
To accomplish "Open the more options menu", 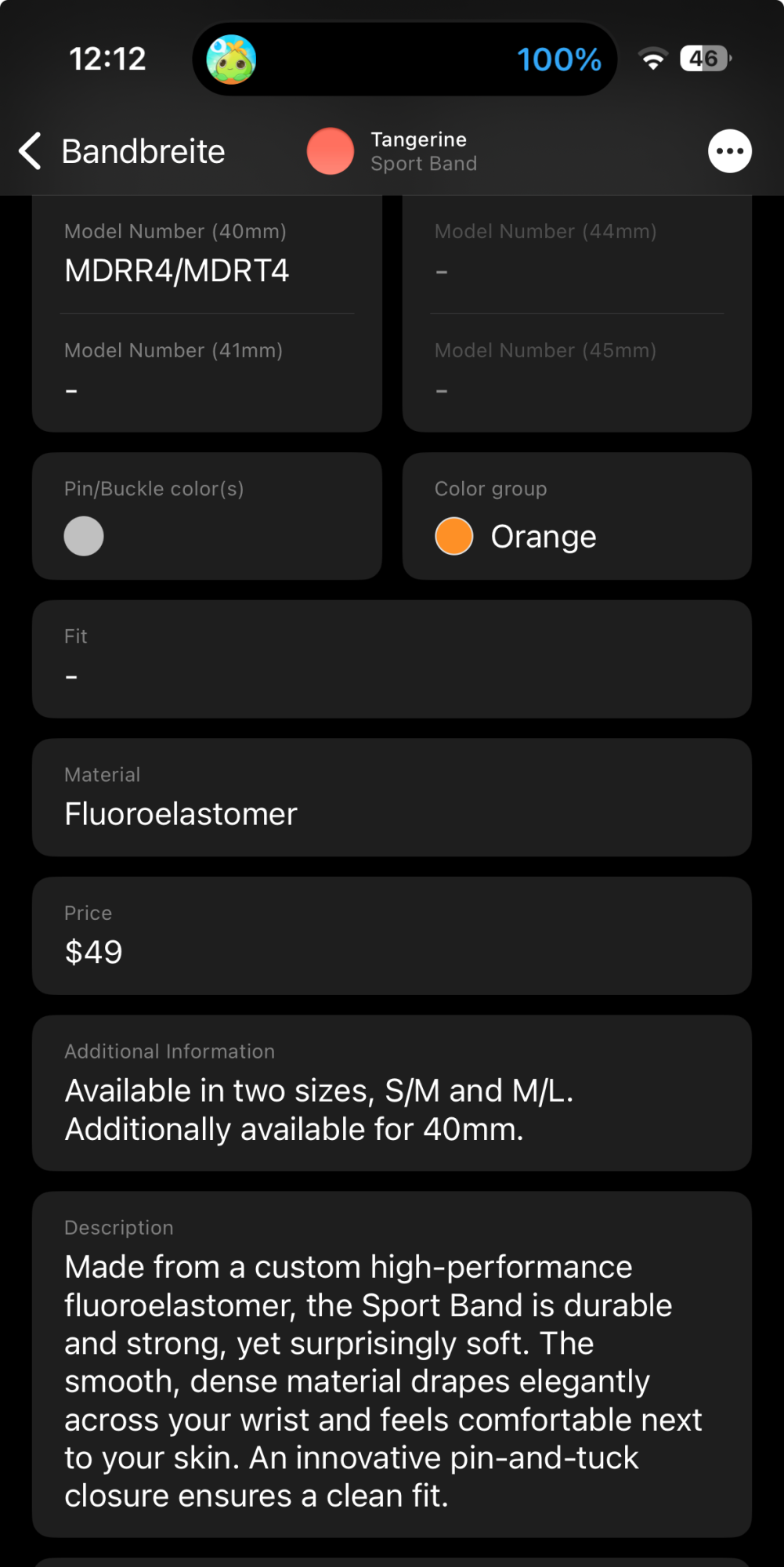I will [729, 151].
